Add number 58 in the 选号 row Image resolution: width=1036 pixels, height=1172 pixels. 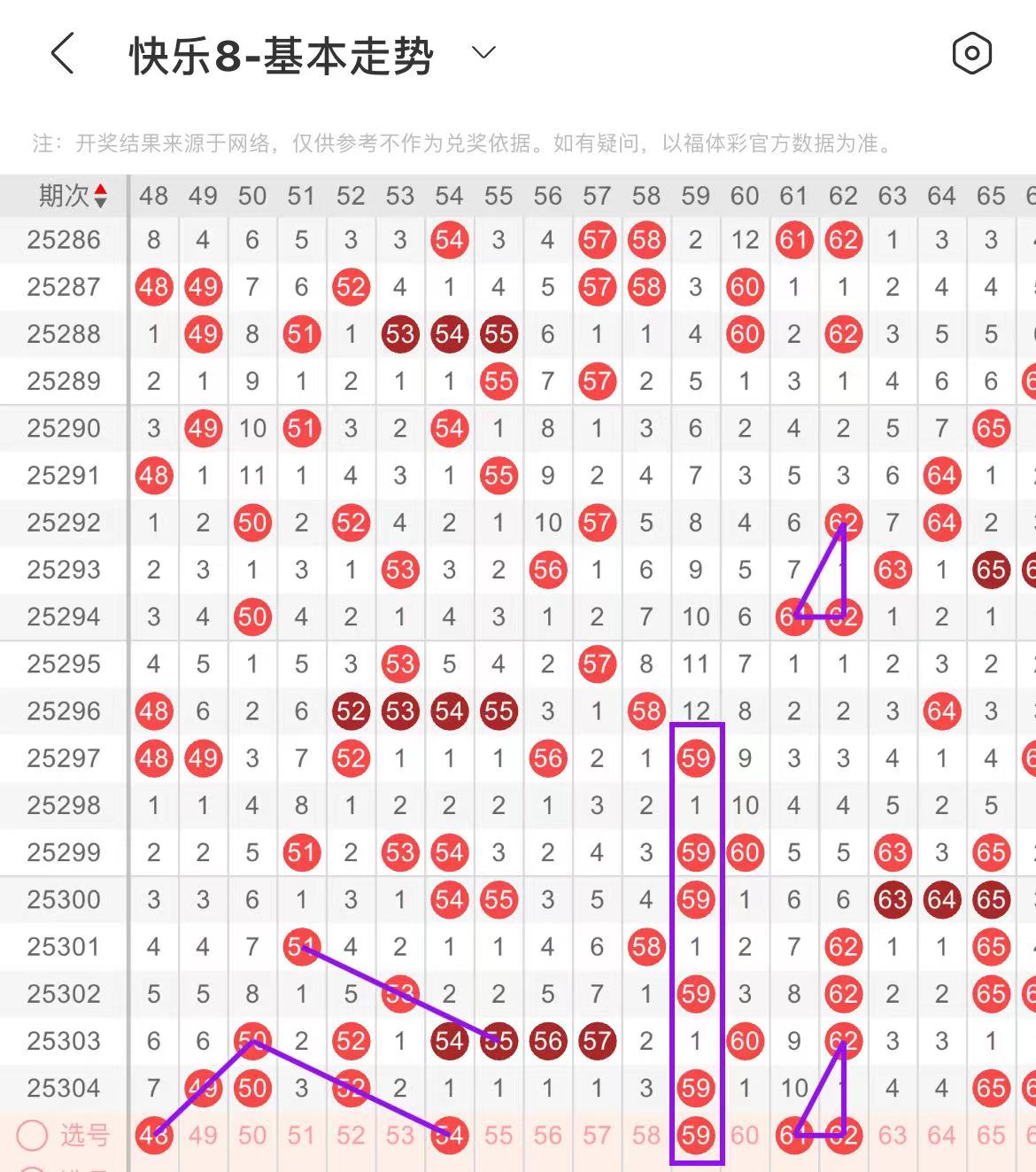(646, 1135)
